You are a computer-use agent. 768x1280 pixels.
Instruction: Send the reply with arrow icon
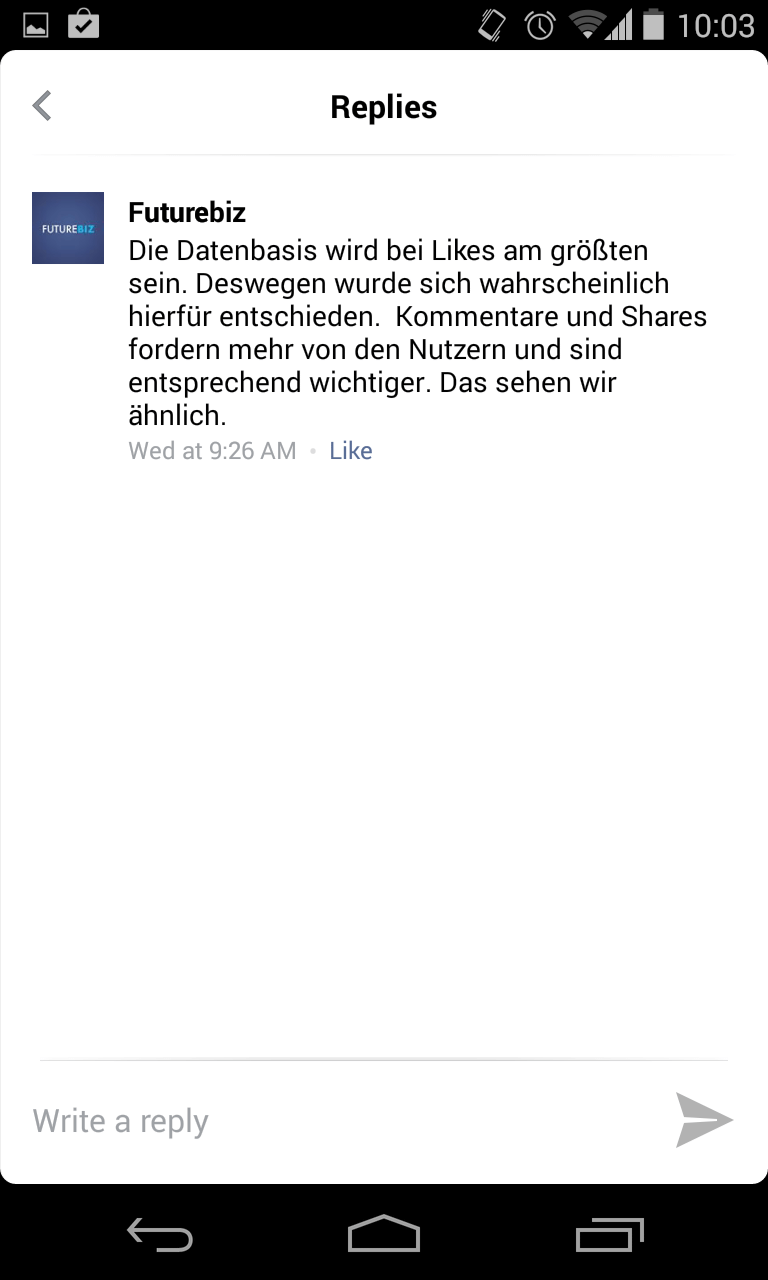pyautogui.click(x=704, y=1120)
